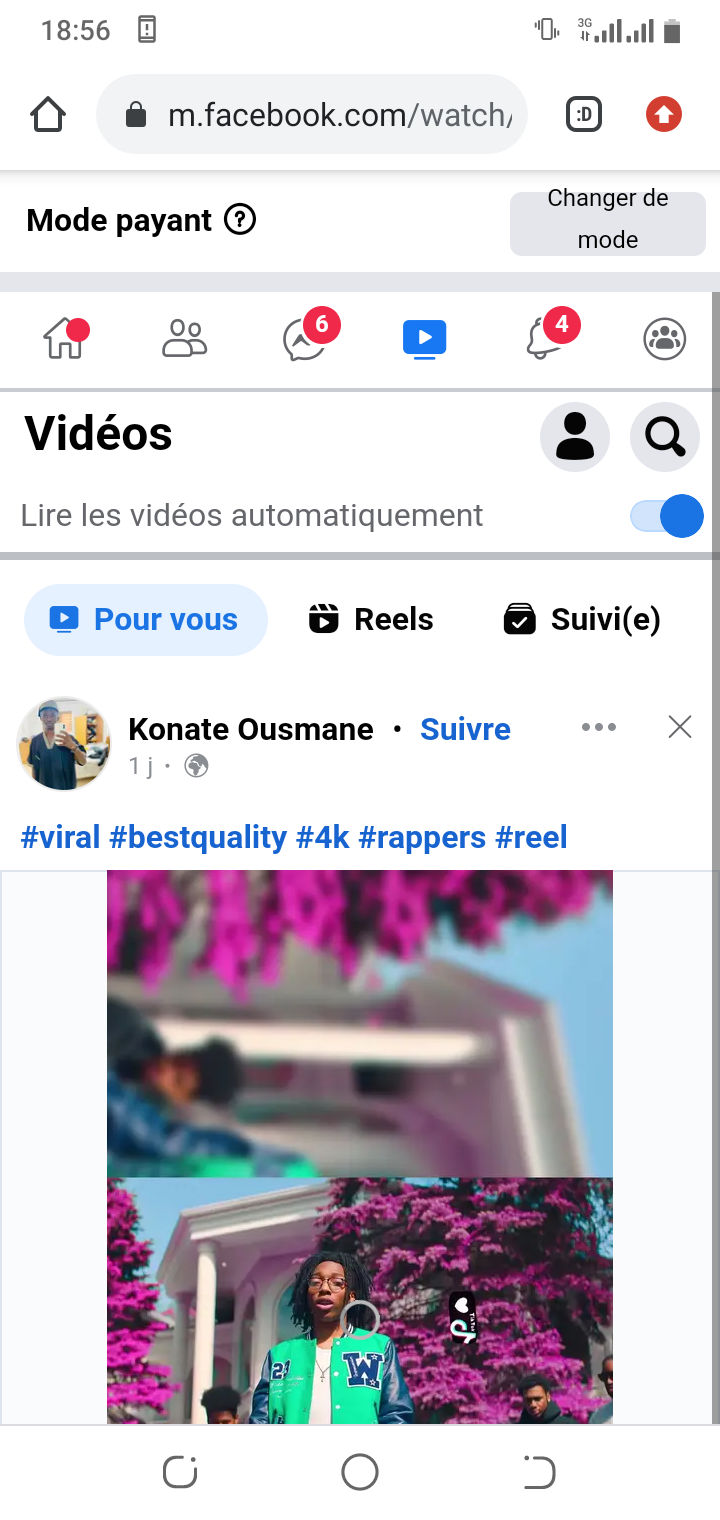Open the video profile icon
720x1520 pixels.
pos(575,437)
